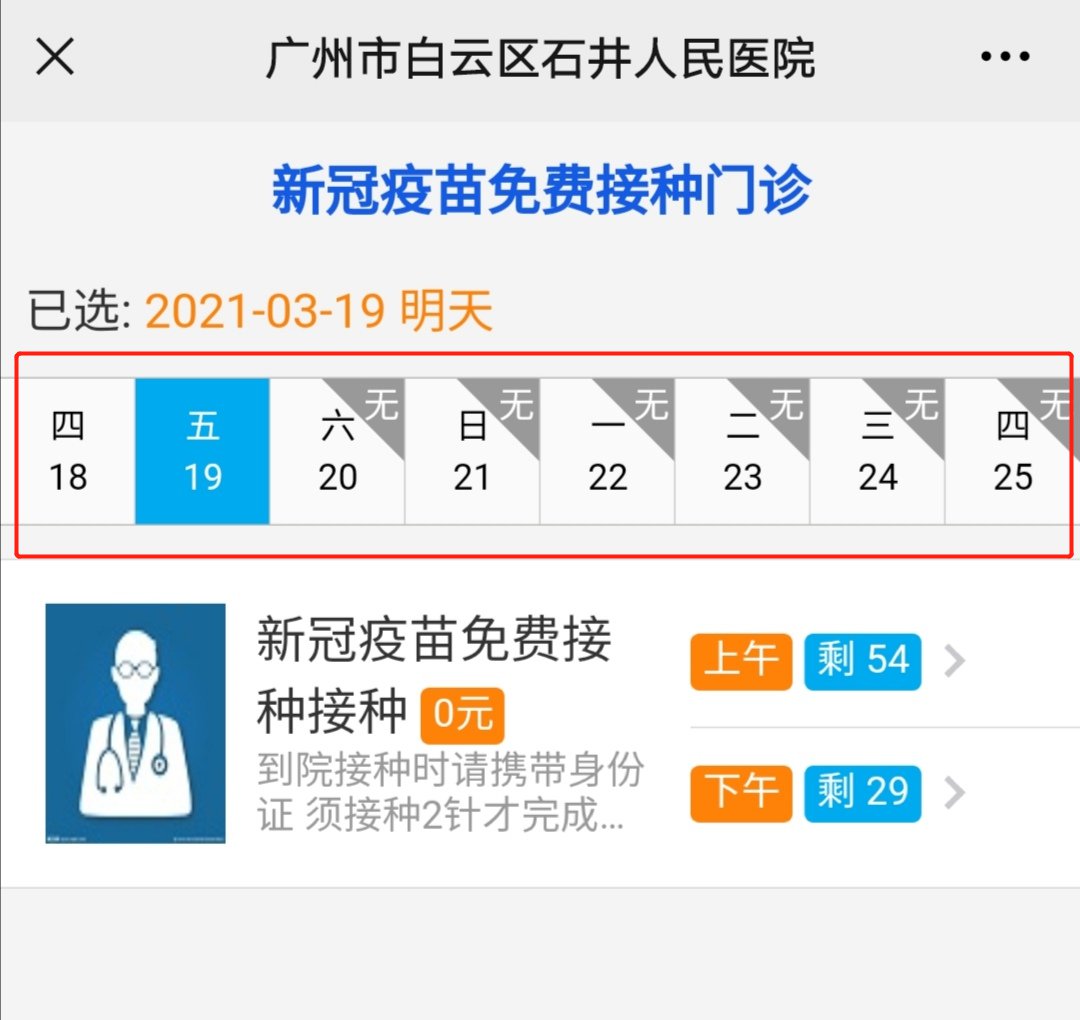This screenshot has height=1020, width=1080.
Task: Pick Sunday the 21st date
Action: pyautogui.click(x=472, y=452)
